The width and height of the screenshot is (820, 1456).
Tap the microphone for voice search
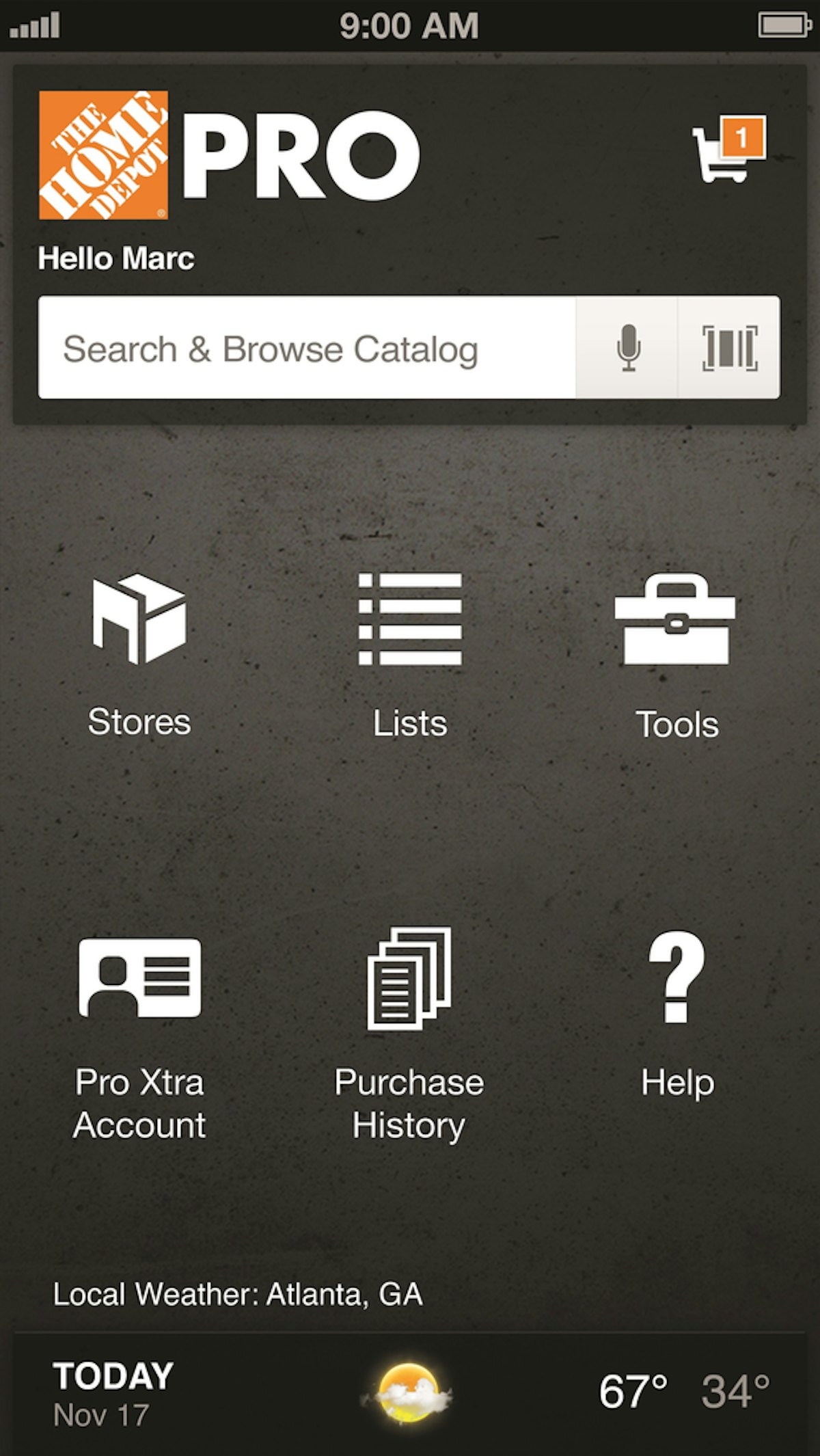tap(629, 349)
